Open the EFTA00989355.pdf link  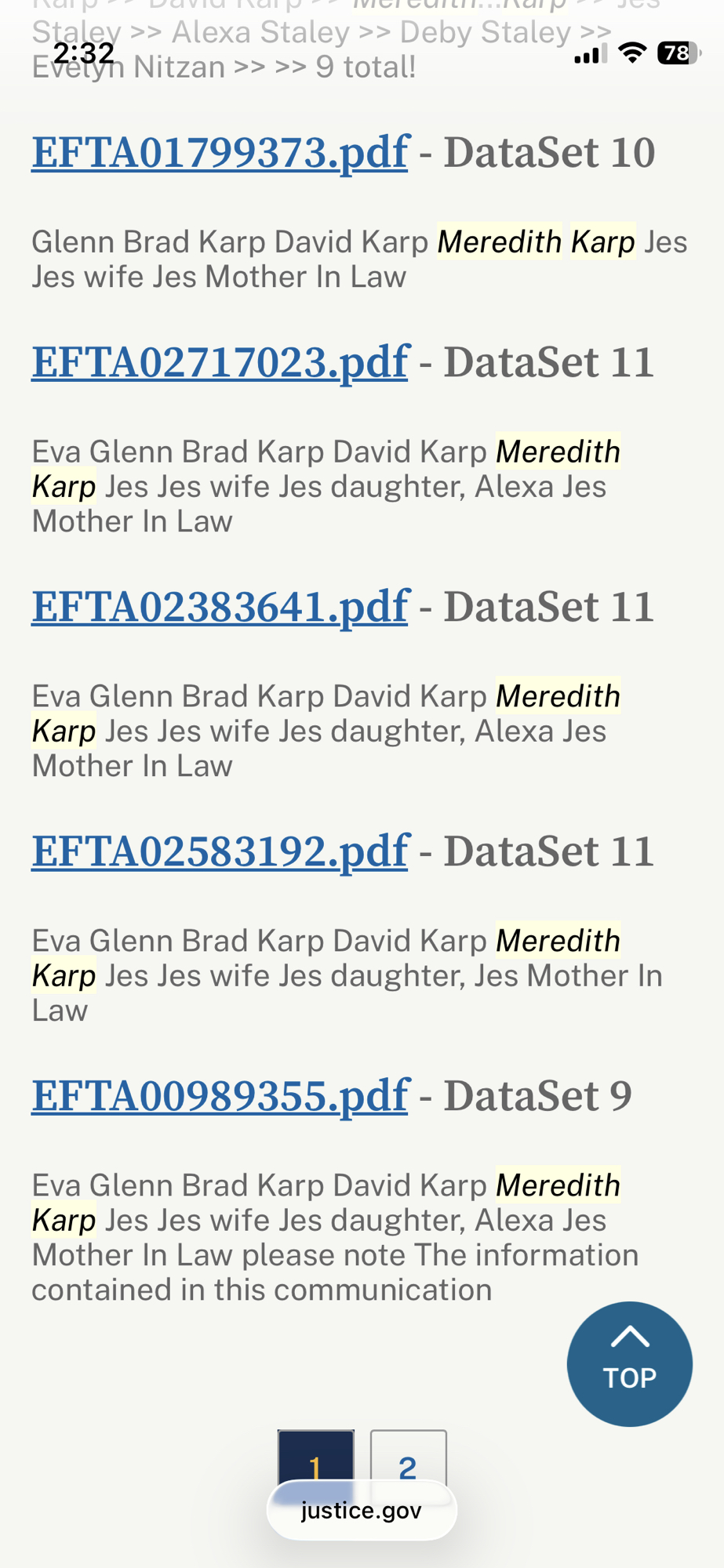220,1096
